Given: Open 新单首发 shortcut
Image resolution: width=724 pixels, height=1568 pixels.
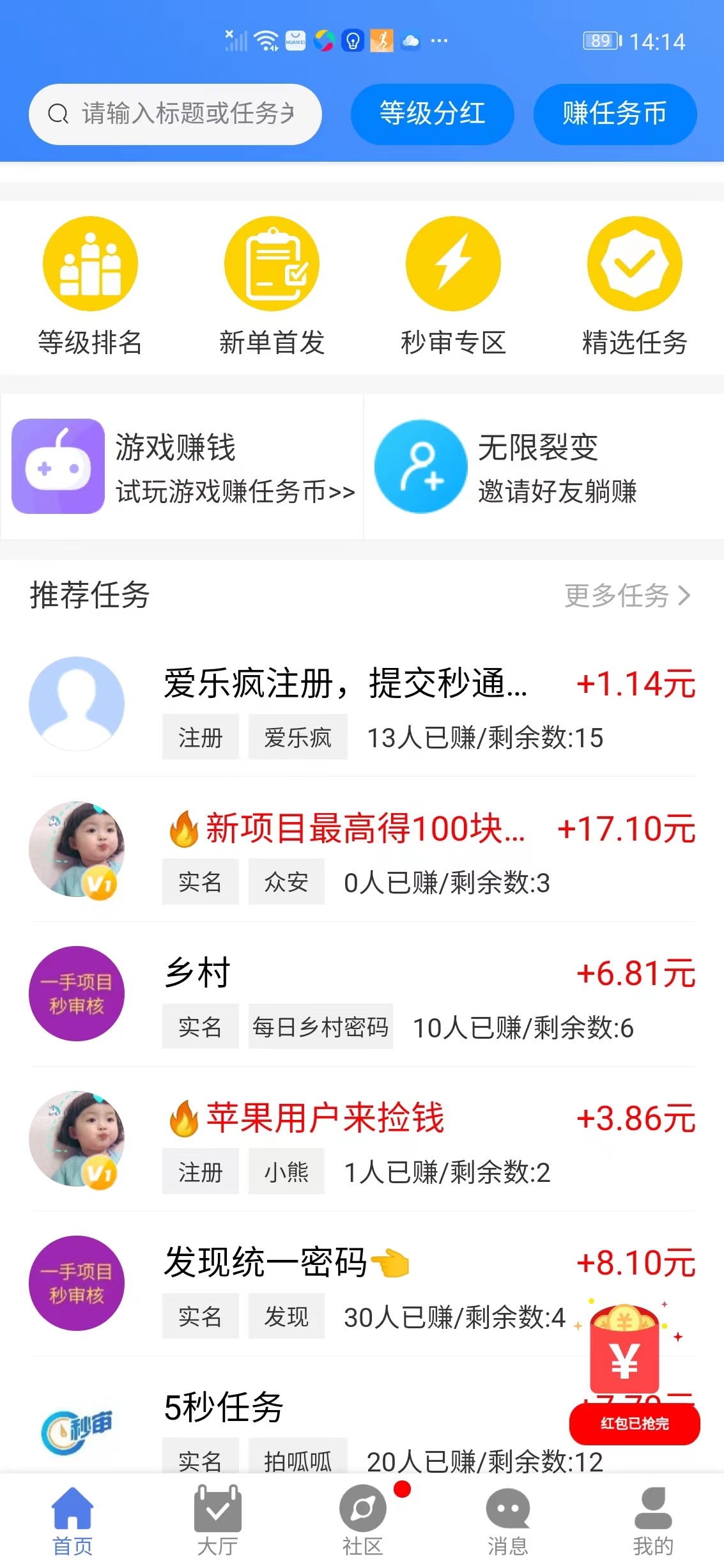Looking at the screenshot, I should tap(272, 287).
